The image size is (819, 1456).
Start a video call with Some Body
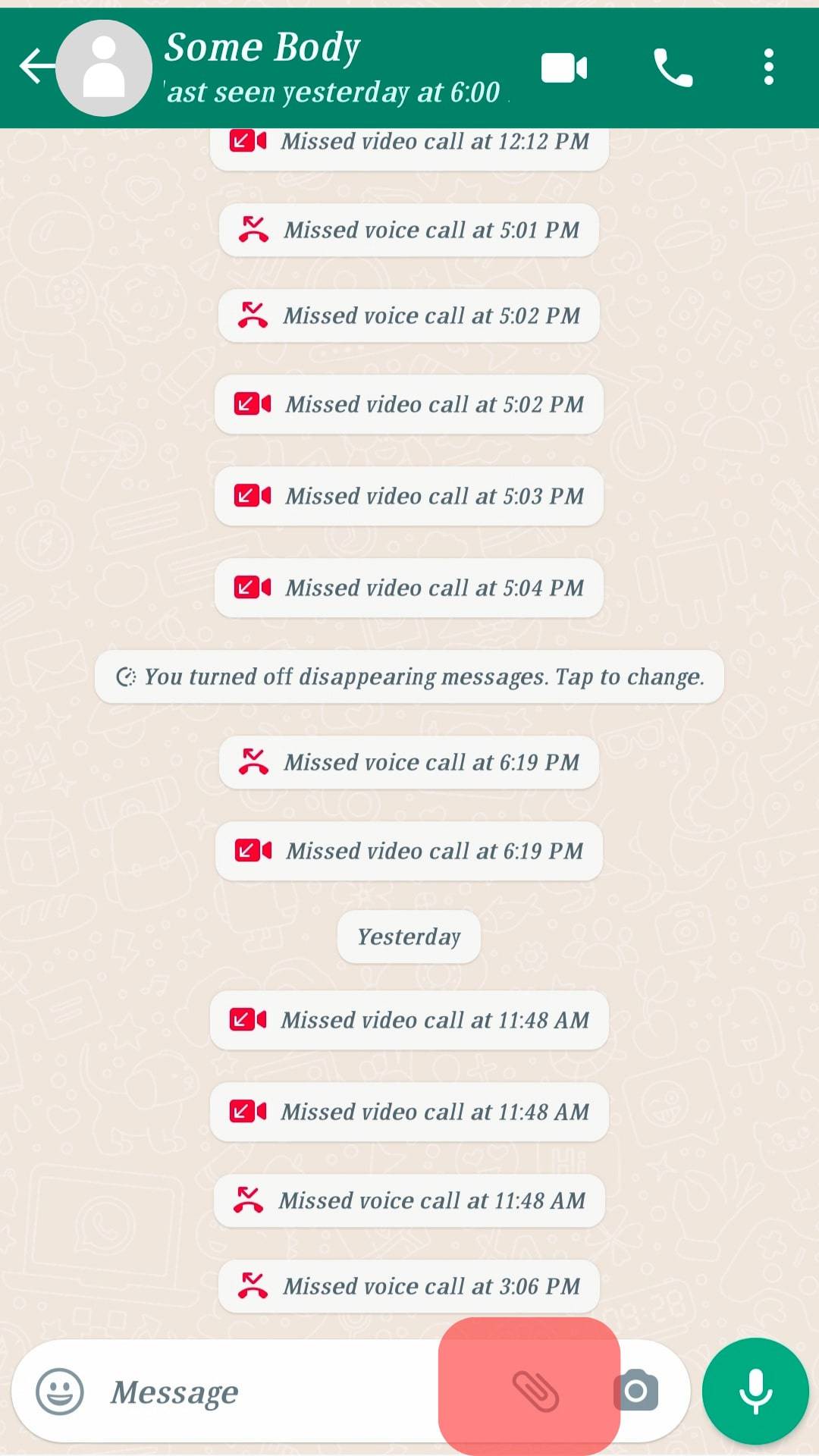point(564,68)
